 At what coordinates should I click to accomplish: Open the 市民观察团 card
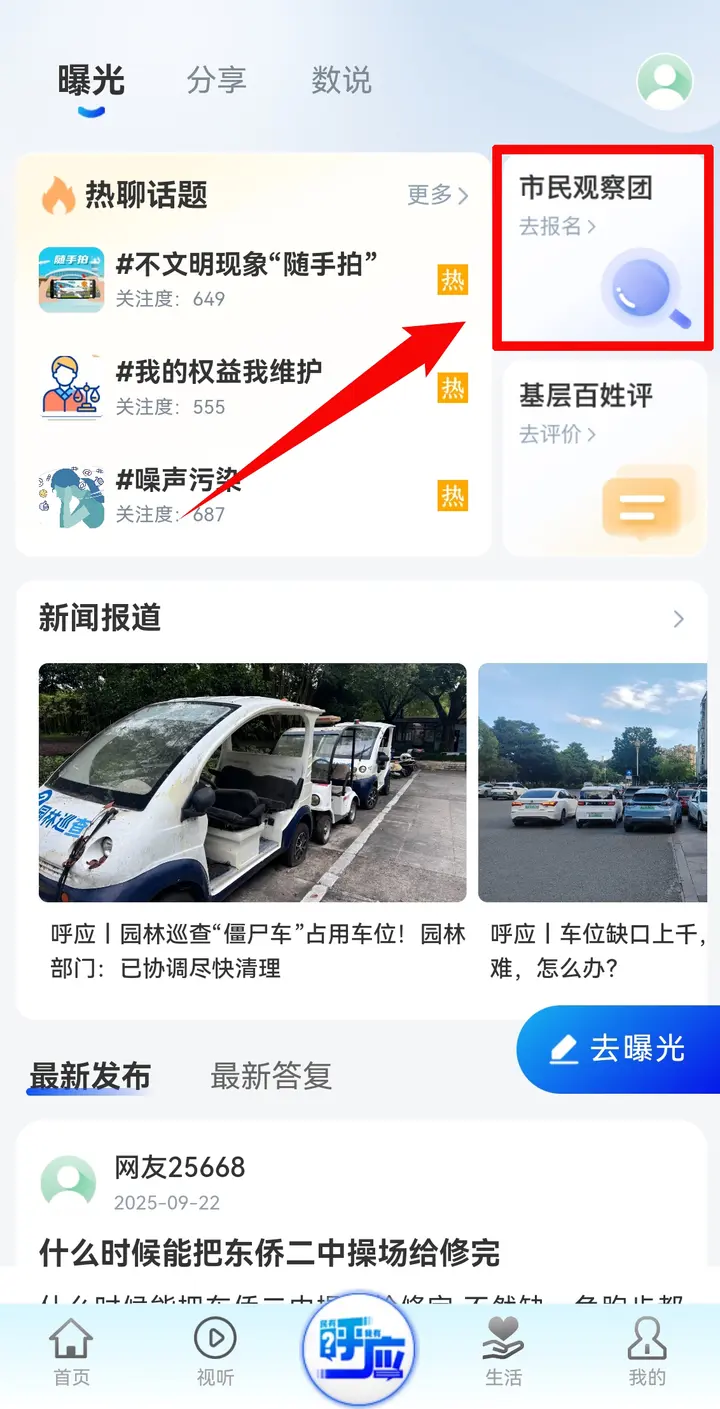tap(603, 249)
